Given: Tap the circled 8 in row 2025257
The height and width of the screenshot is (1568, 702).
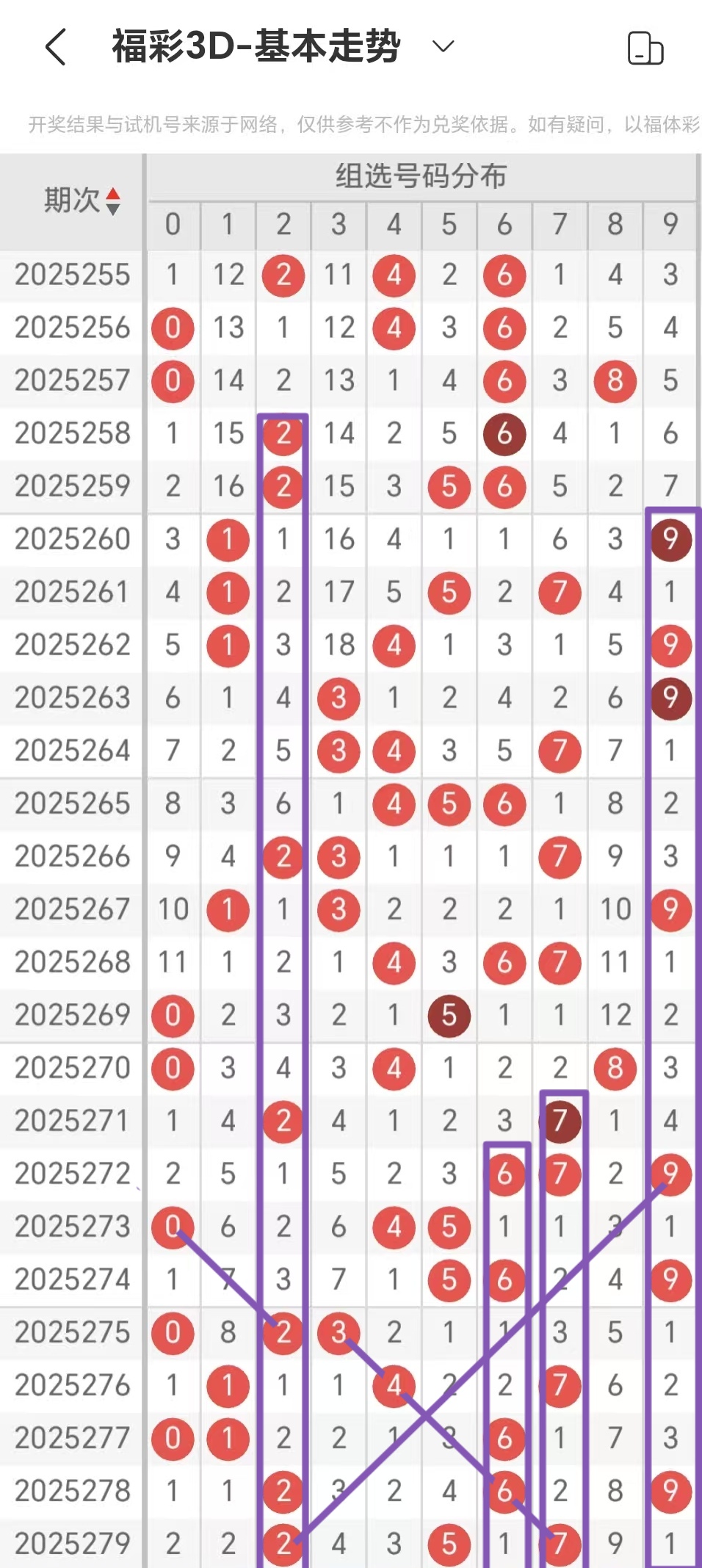Looking at the screenshot, I should click(615, 380).
